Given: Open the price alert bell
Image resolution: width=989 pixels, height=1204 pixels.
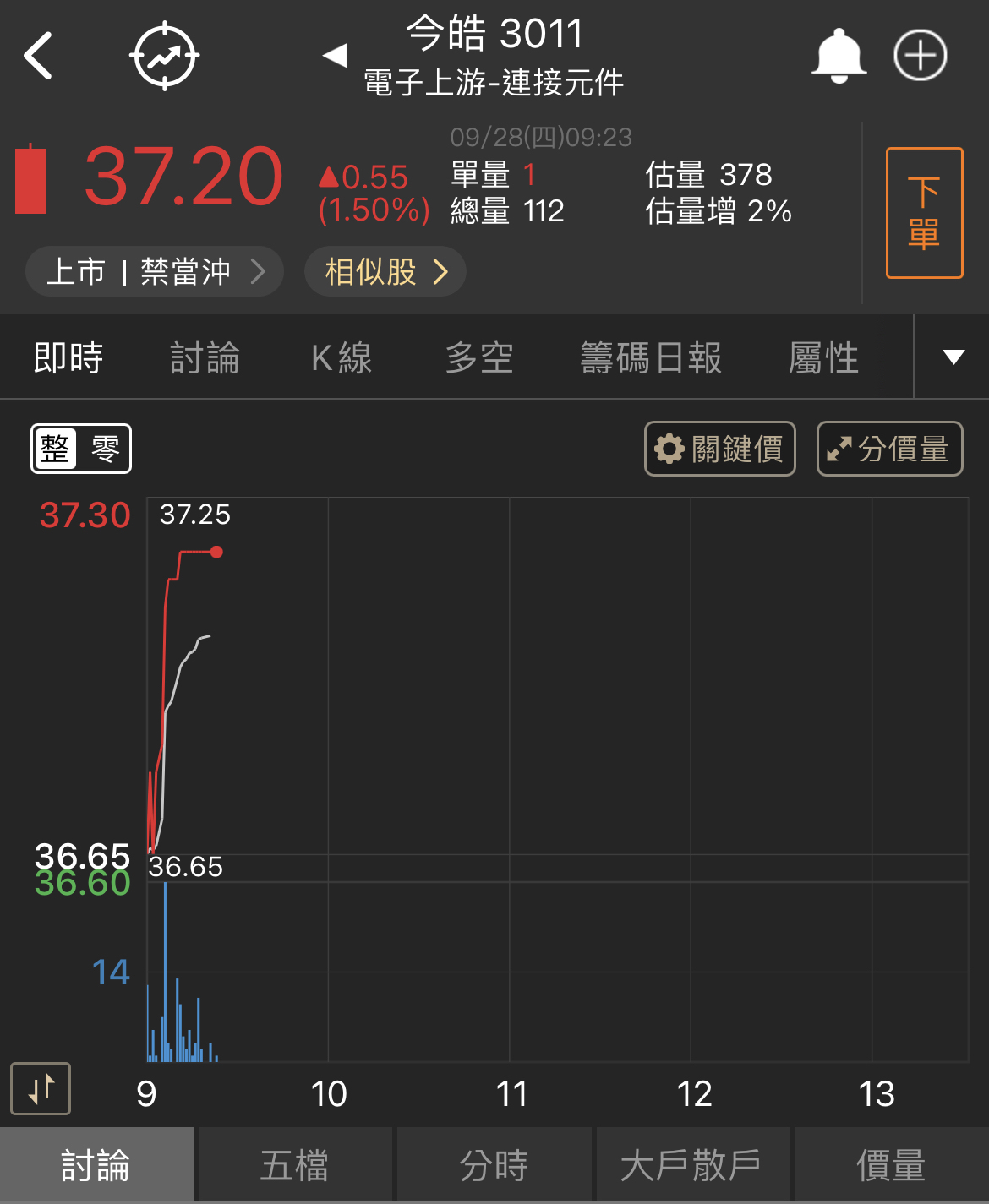Looking at the screenshot, I should (838, 56).
